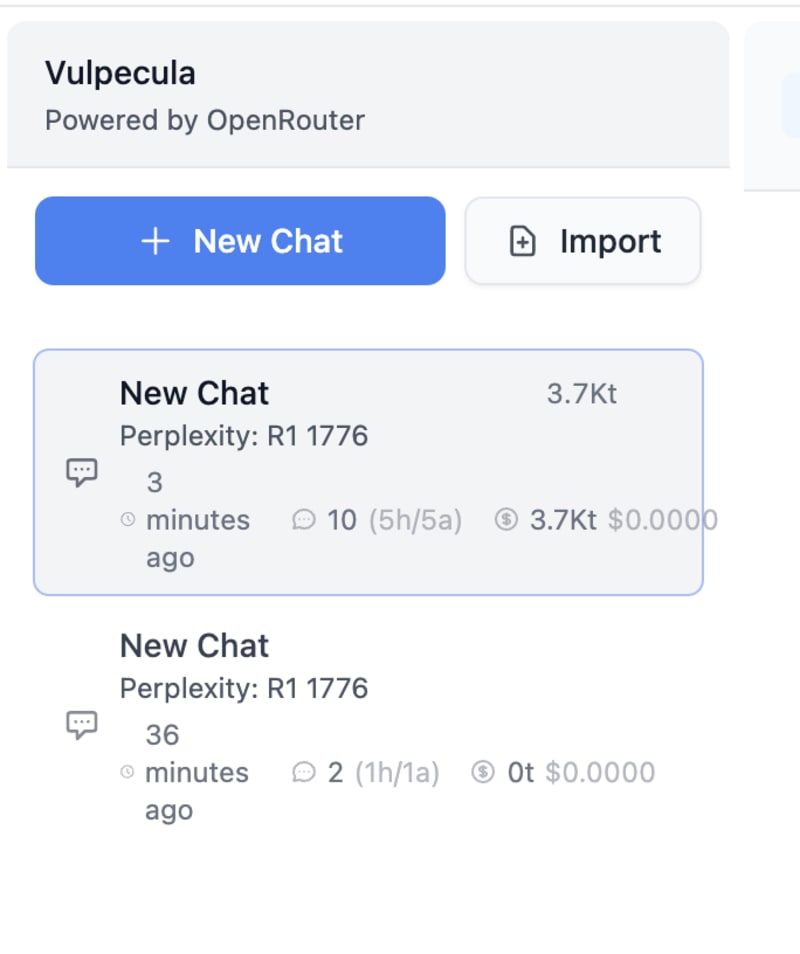800x954 pixels.
Task: Click the plus icon in the New Chat button
Action: (x=155, y=241)
